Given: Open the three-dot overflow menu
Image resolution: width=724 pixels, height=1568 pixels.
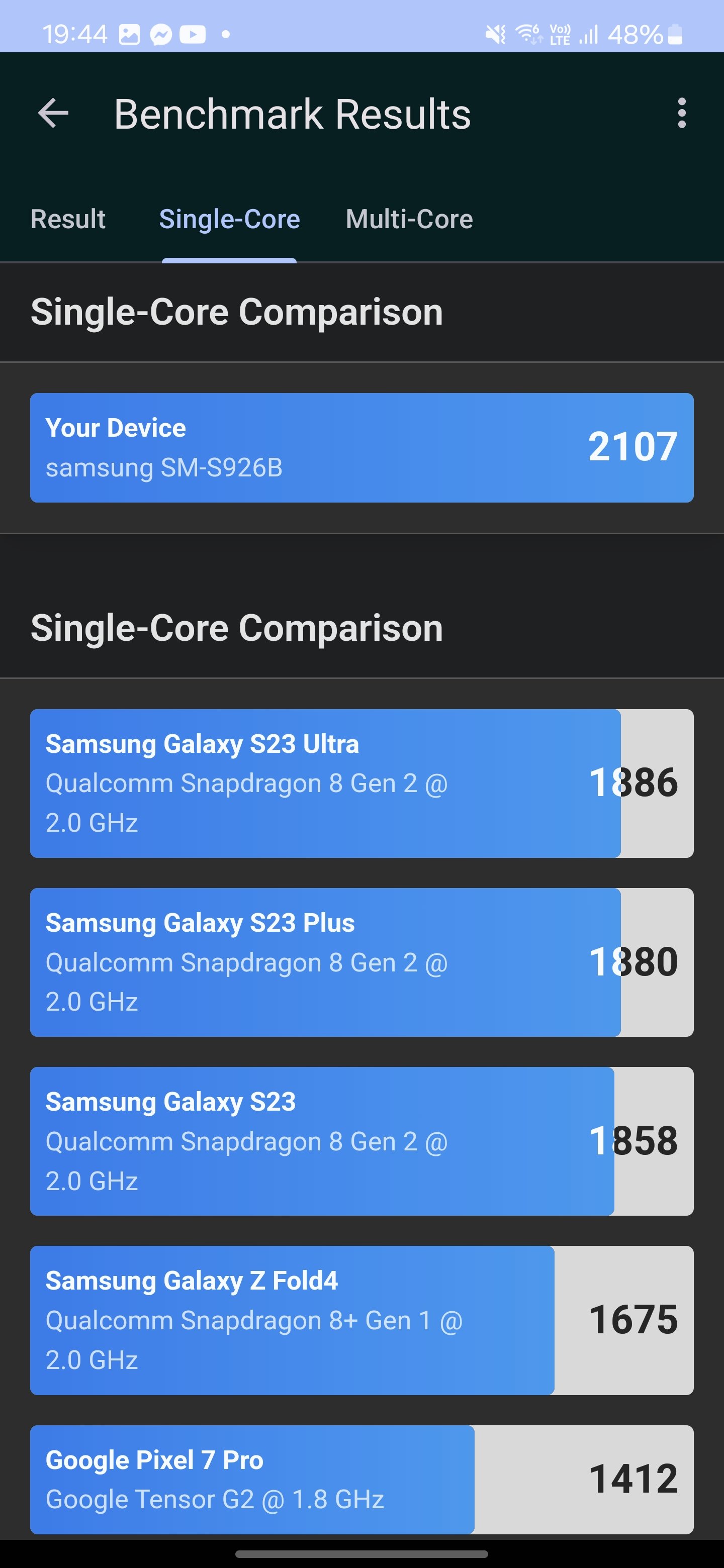Looking at the screenshot, I should 681,113.
